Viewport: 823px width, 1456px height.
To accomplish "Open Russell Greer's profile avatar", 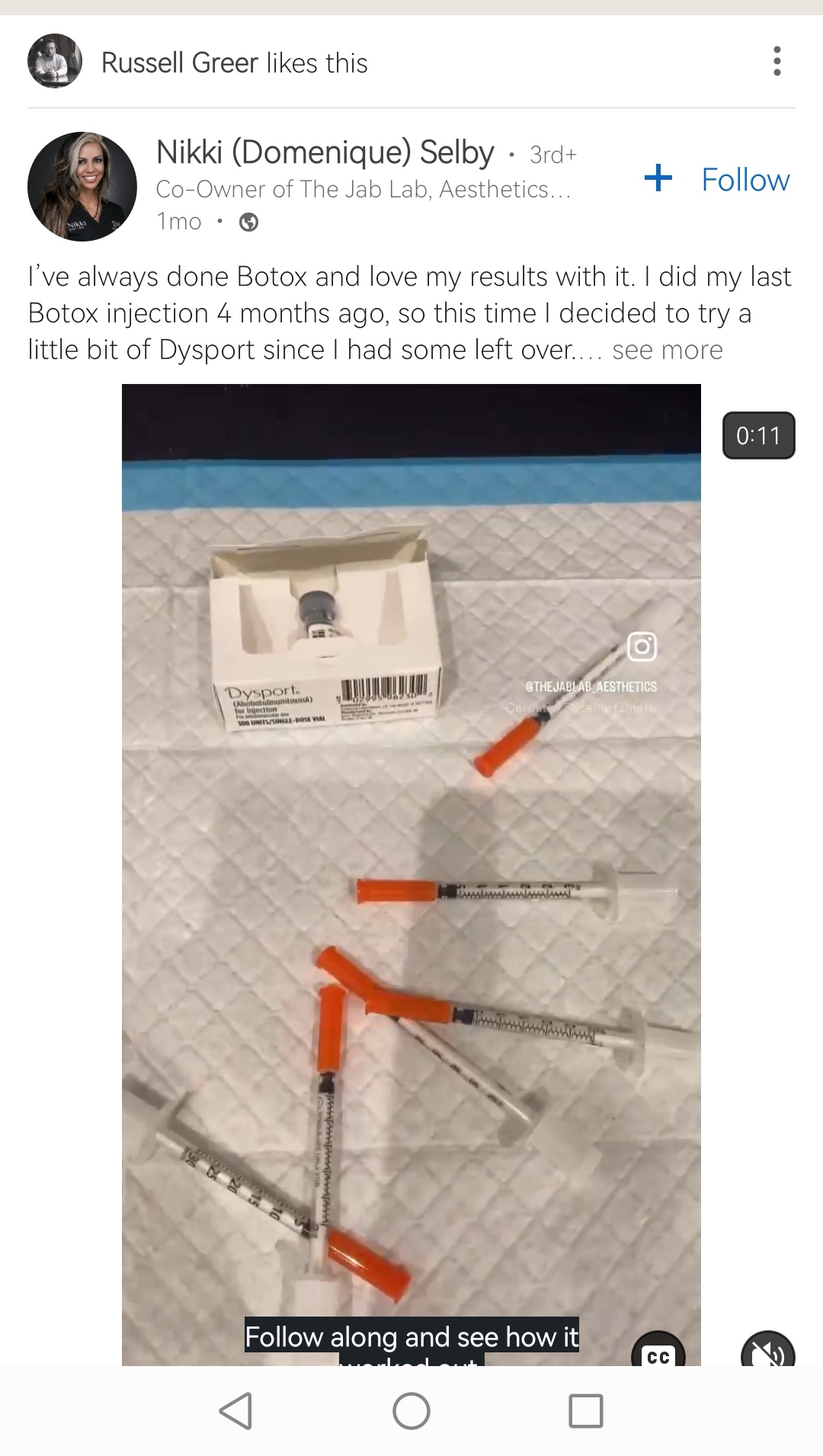I will pos(55,61).
